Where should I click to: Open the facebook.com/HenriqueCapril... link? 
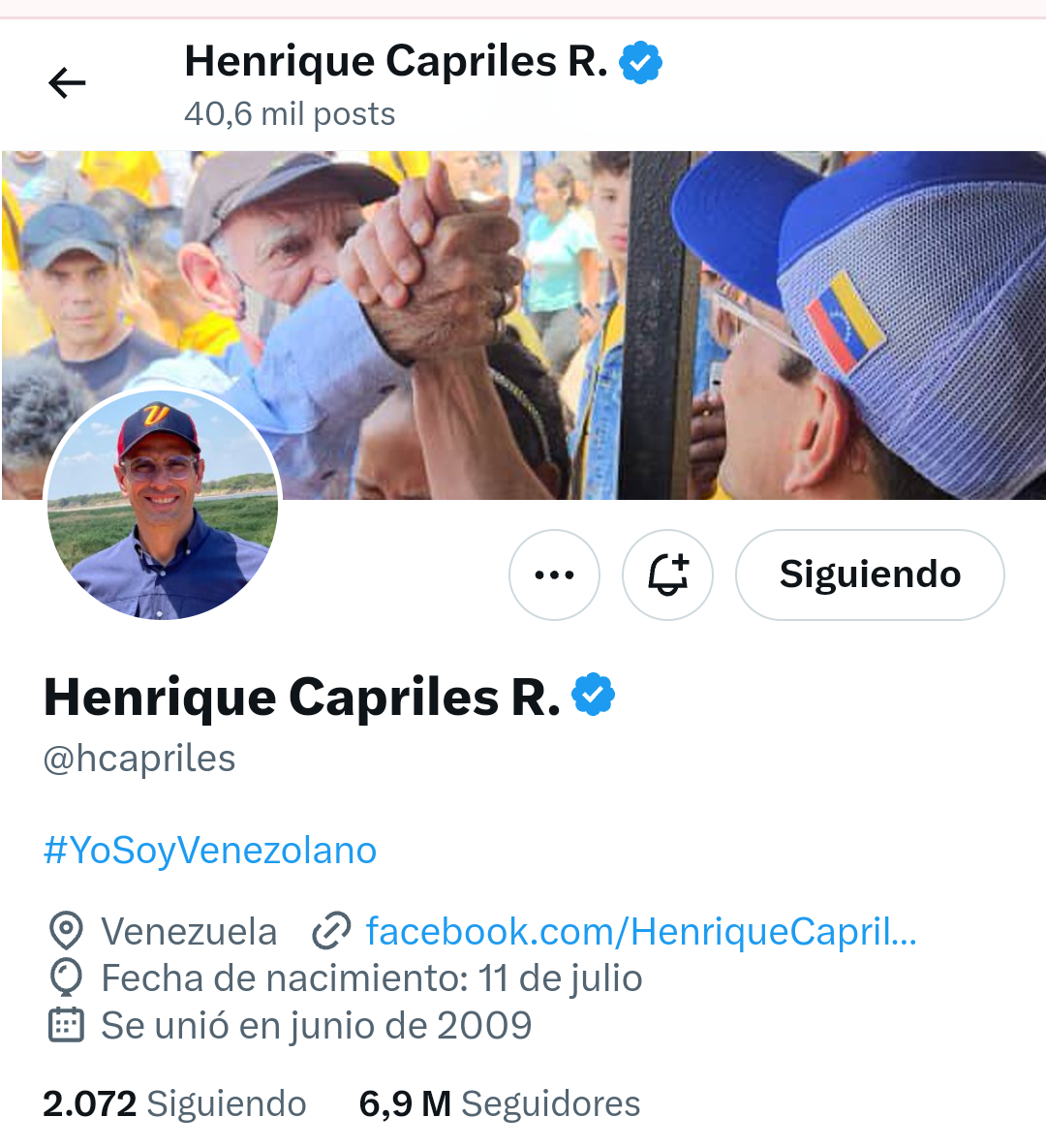click(x=640, y=931)
